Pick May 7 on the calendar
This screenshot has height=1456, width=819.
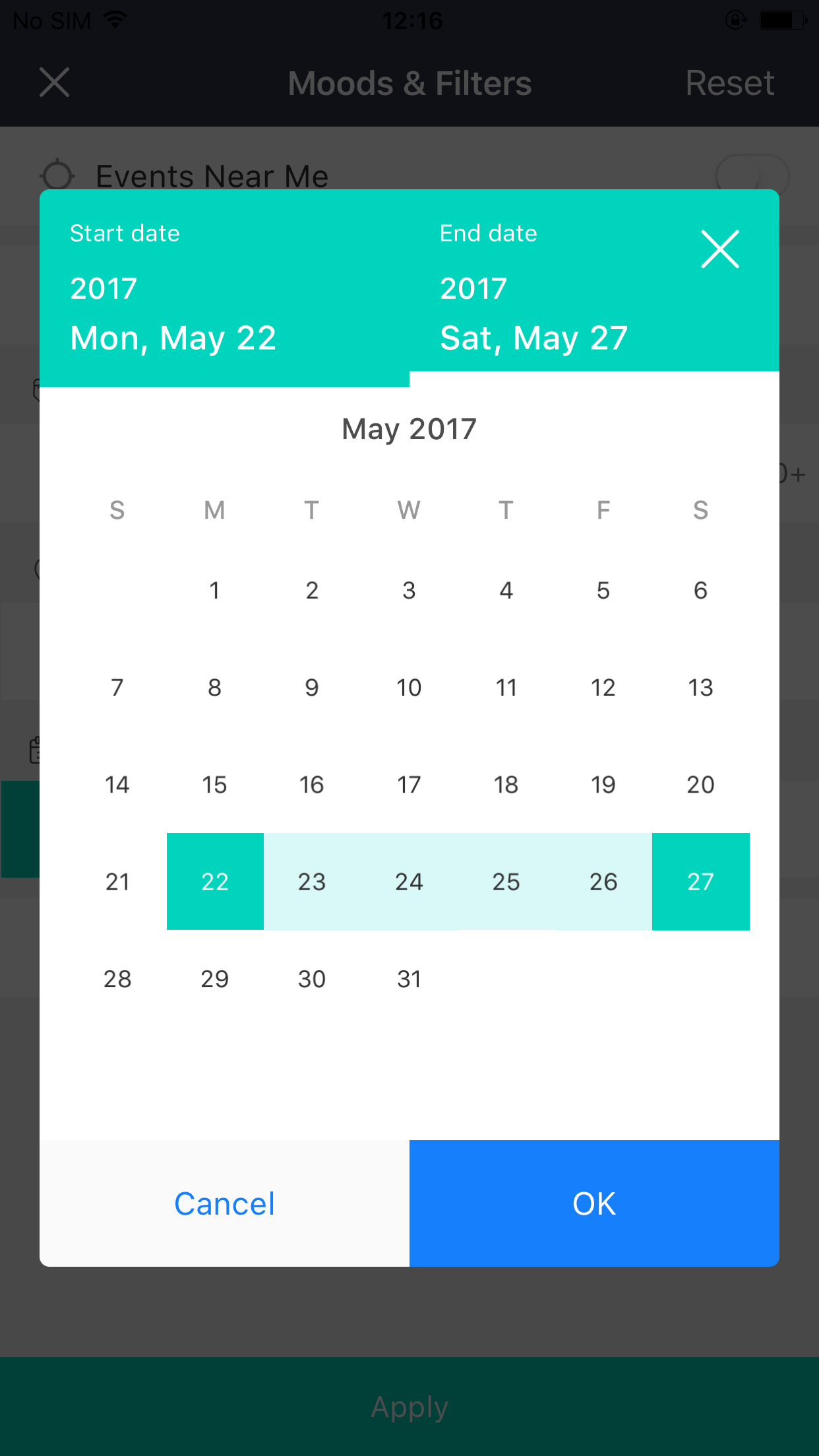117,688
